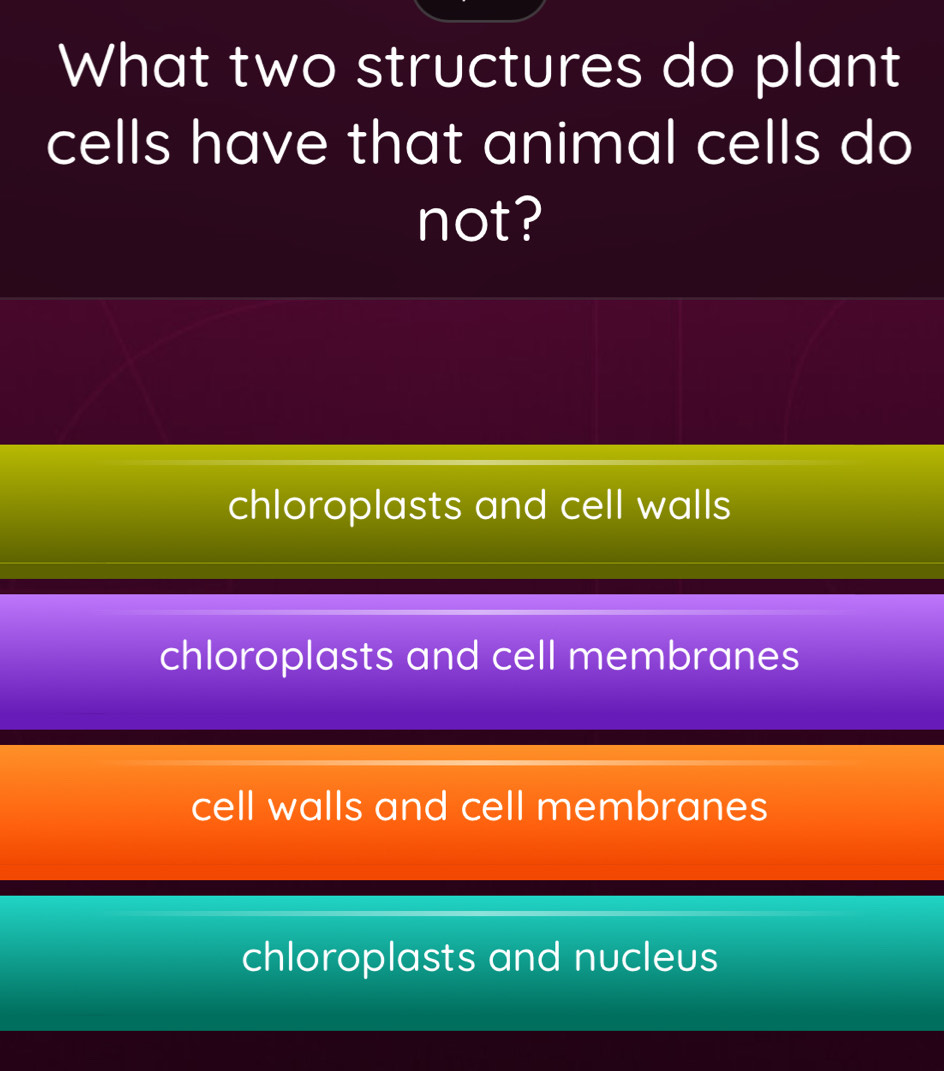The width and height of the screenshot is (944, 1071).
Task: Pick cell walls and cell membranes
Action: pos(478,808)
